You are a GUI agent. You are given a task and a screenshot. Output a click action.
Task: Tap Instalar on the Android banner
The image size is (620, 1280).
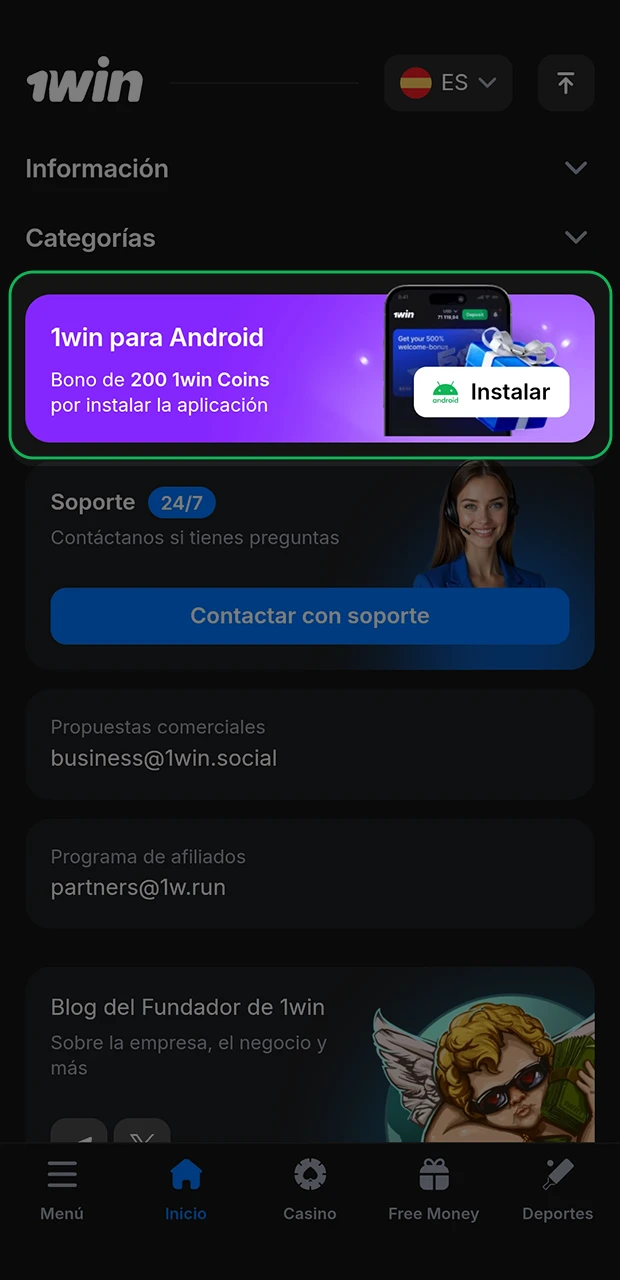click(x=491, y=392)
